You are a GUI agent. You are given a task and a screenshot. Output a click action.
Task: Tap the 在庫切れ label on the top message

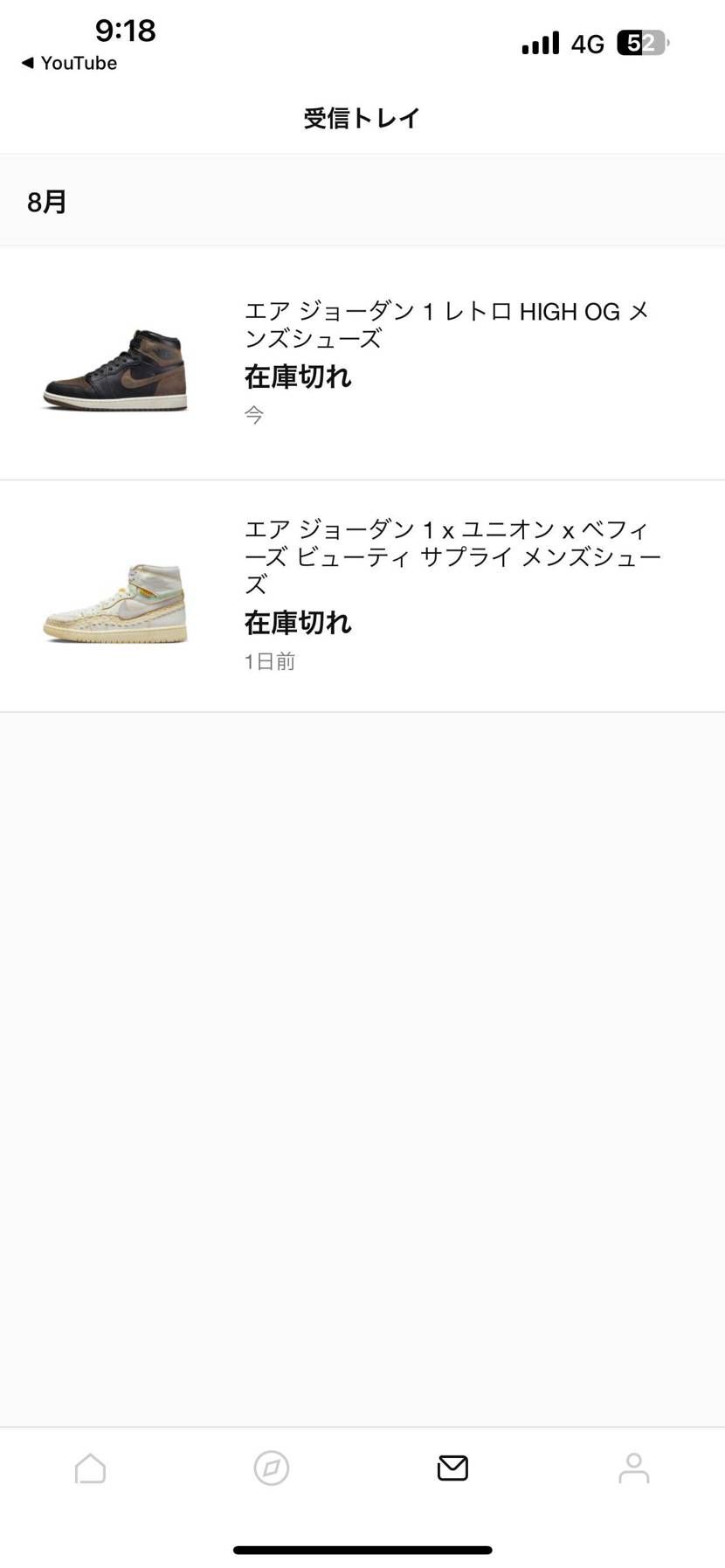pos(297,377)
